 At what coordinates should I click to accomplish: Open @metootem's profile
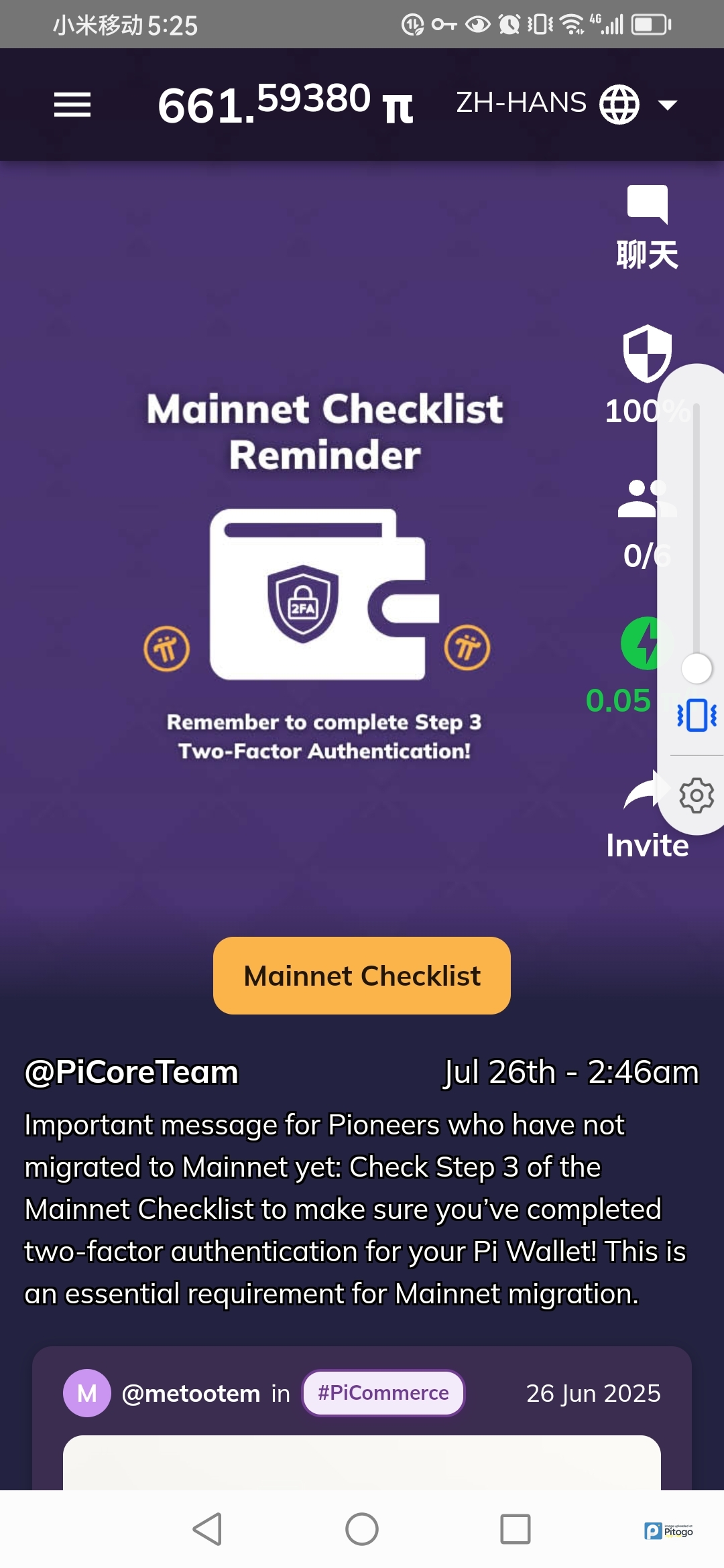click(190, 1394)
